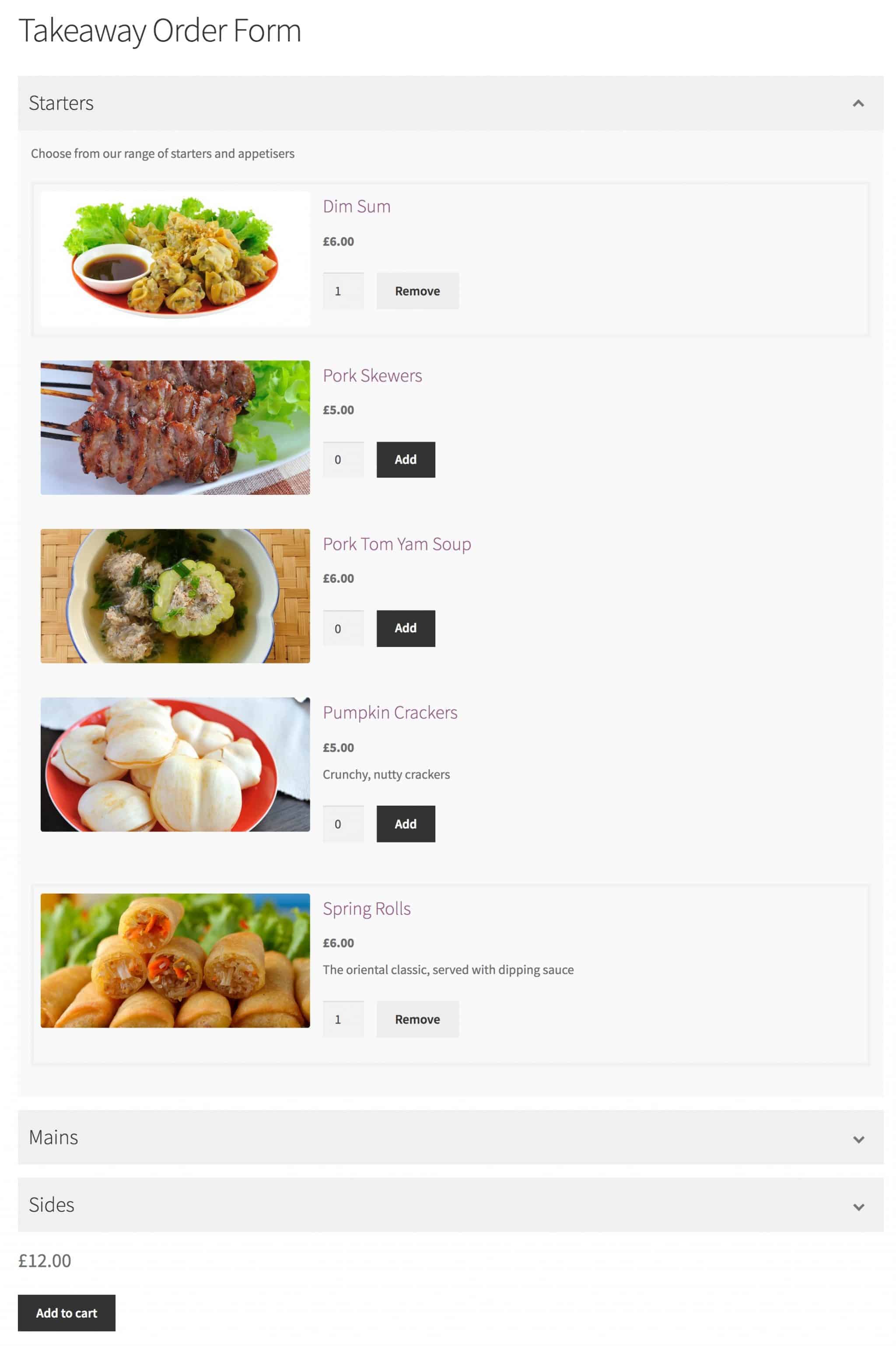Image resolution: width=896 pixels, height=1346 pixels.
Task: Add Pork Skewers to the order
Action: 405,459
